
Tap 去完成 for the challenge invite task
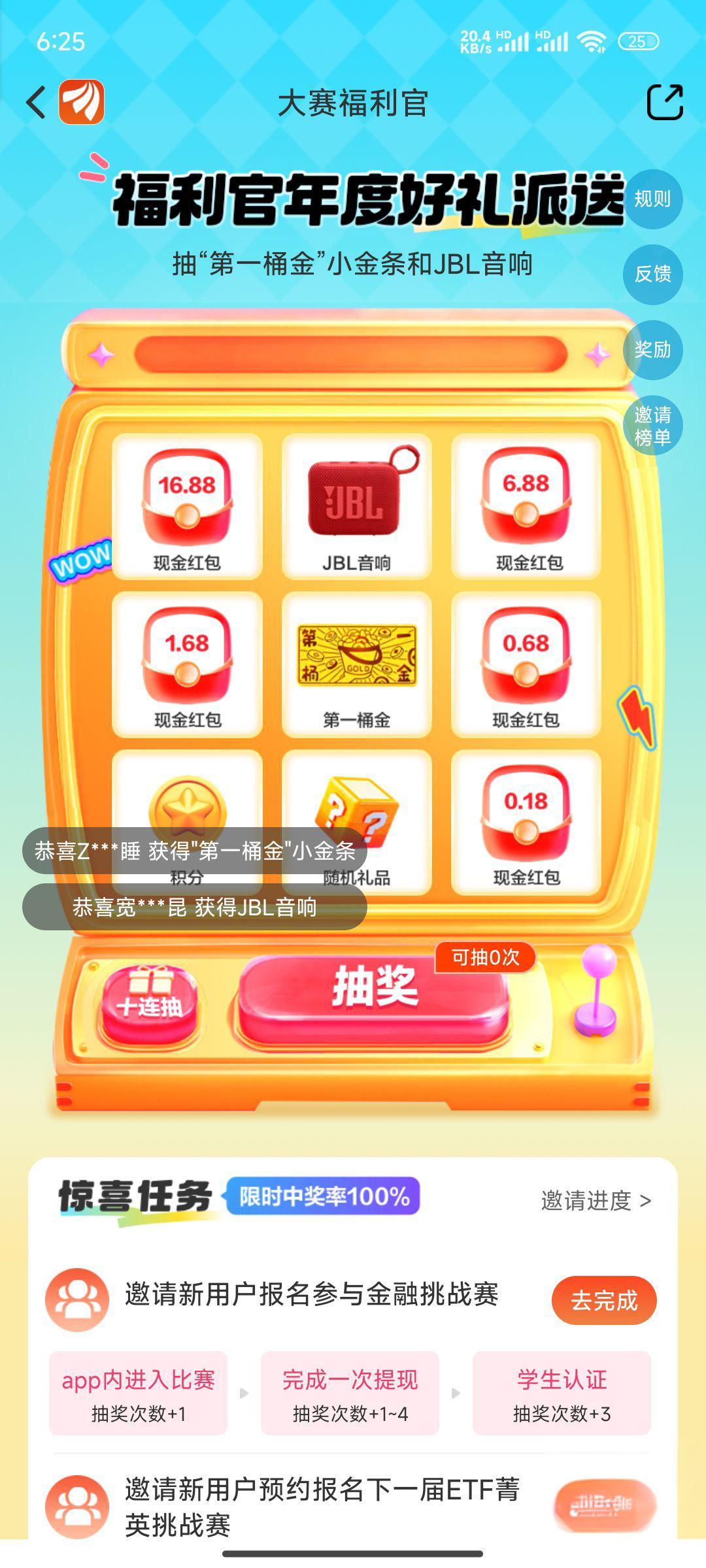(x=603, y=1300)
